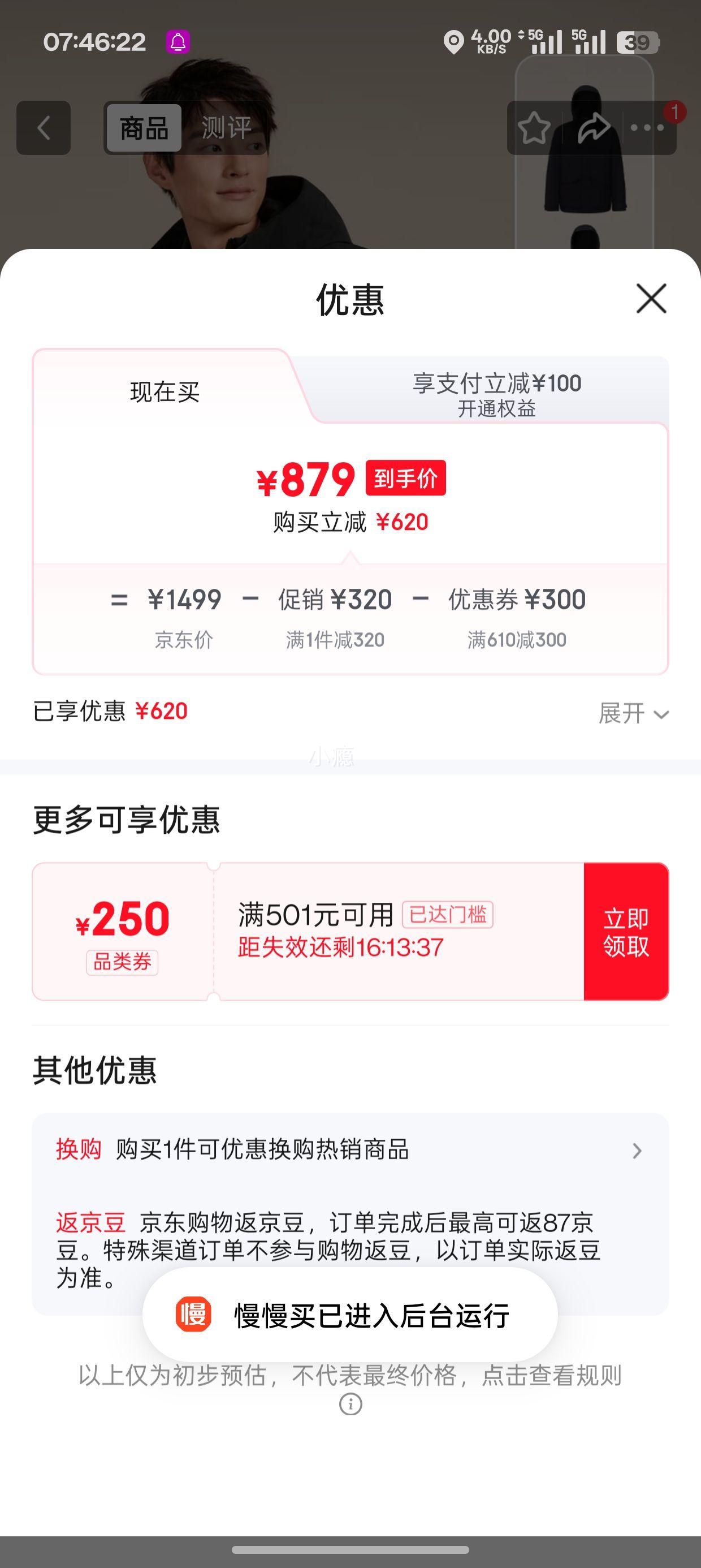The width and height of the screenshot is (701, 1568).
Task: Expand the 已享优惠 details via 展开
Action: point(633,713)
